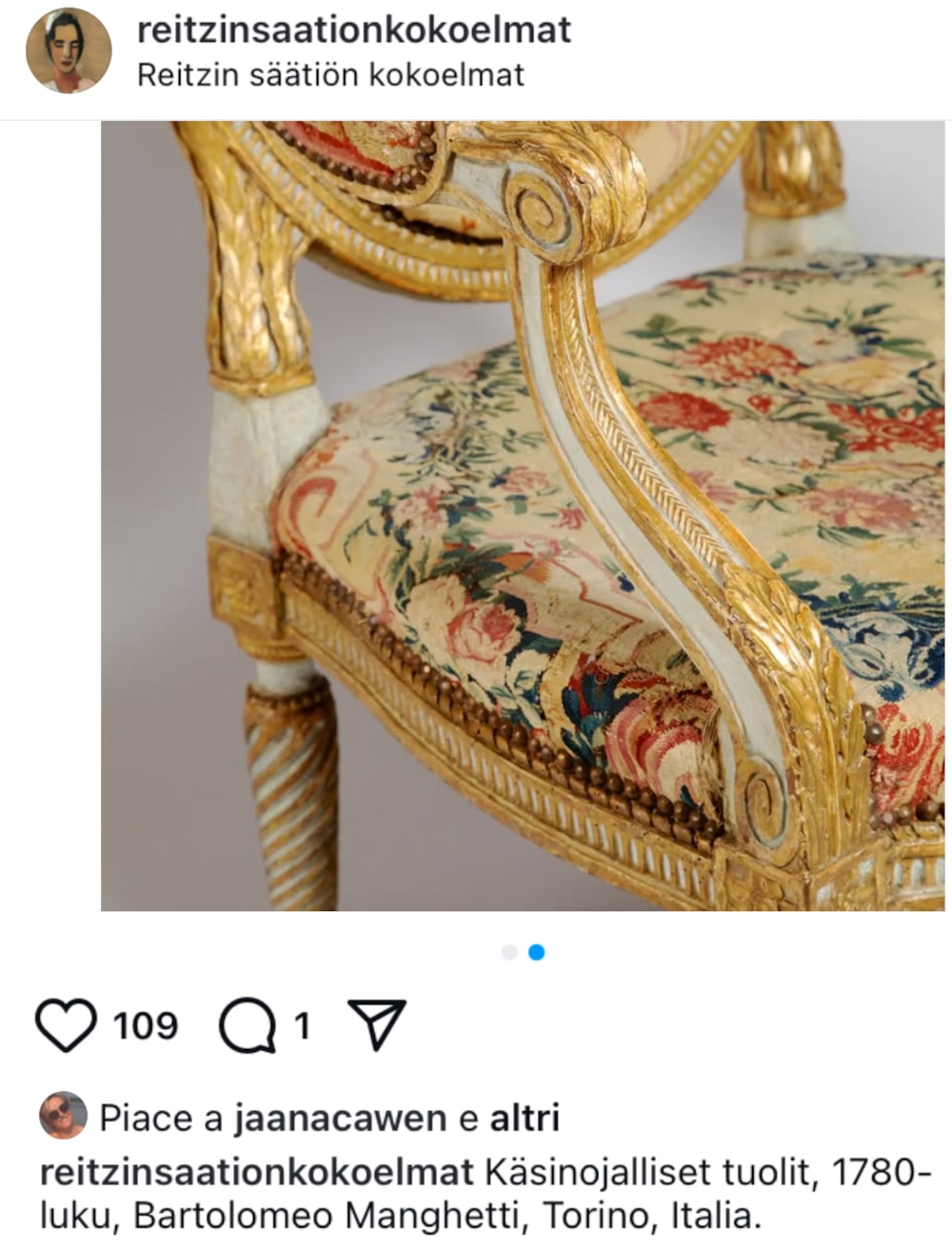This screenshot has width=952, height=1249.
Task: Share the post via paper plane
Action: coord(377,1025)
